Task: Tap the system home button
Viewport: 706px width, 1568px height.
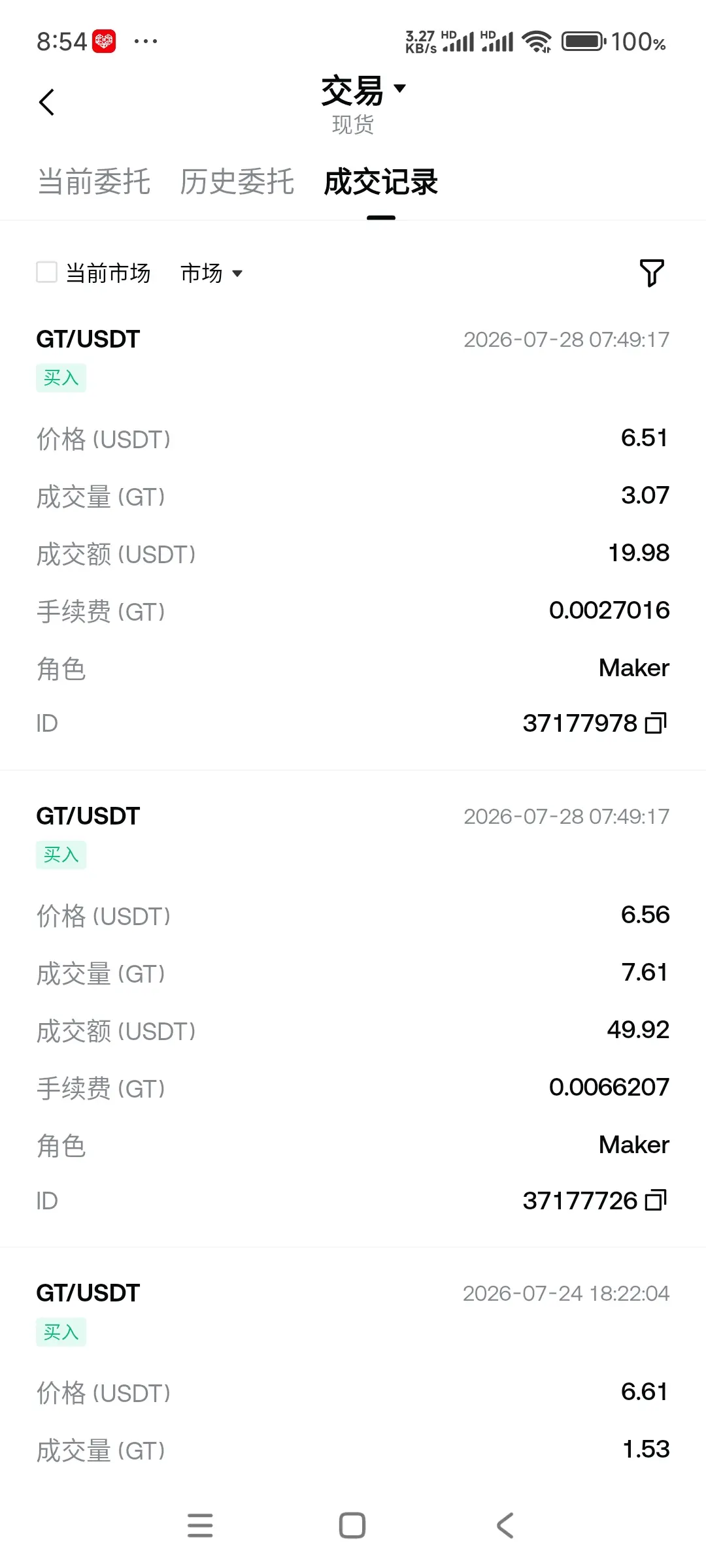Action: coord(352,1526)
